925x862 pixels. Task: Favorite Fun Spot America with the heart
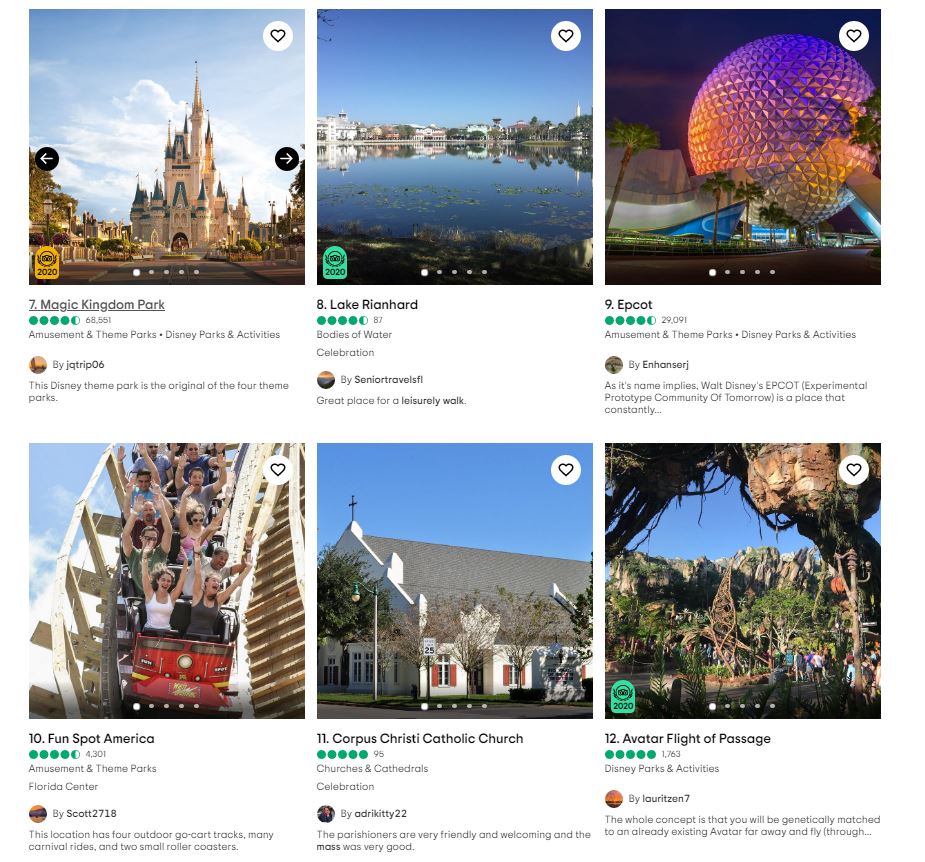[278, 469]
